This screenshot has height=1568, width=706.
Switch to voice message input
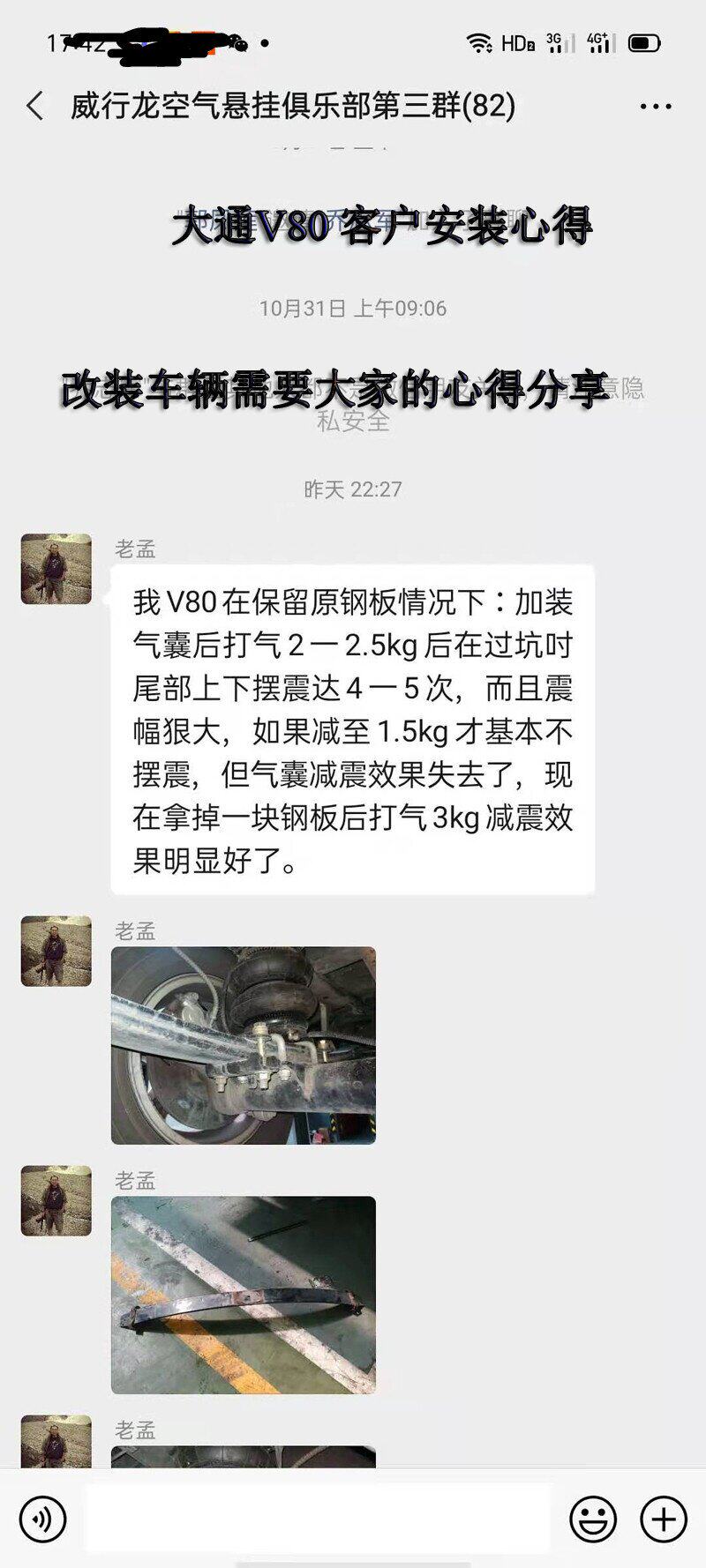(x=42, y=1519)
